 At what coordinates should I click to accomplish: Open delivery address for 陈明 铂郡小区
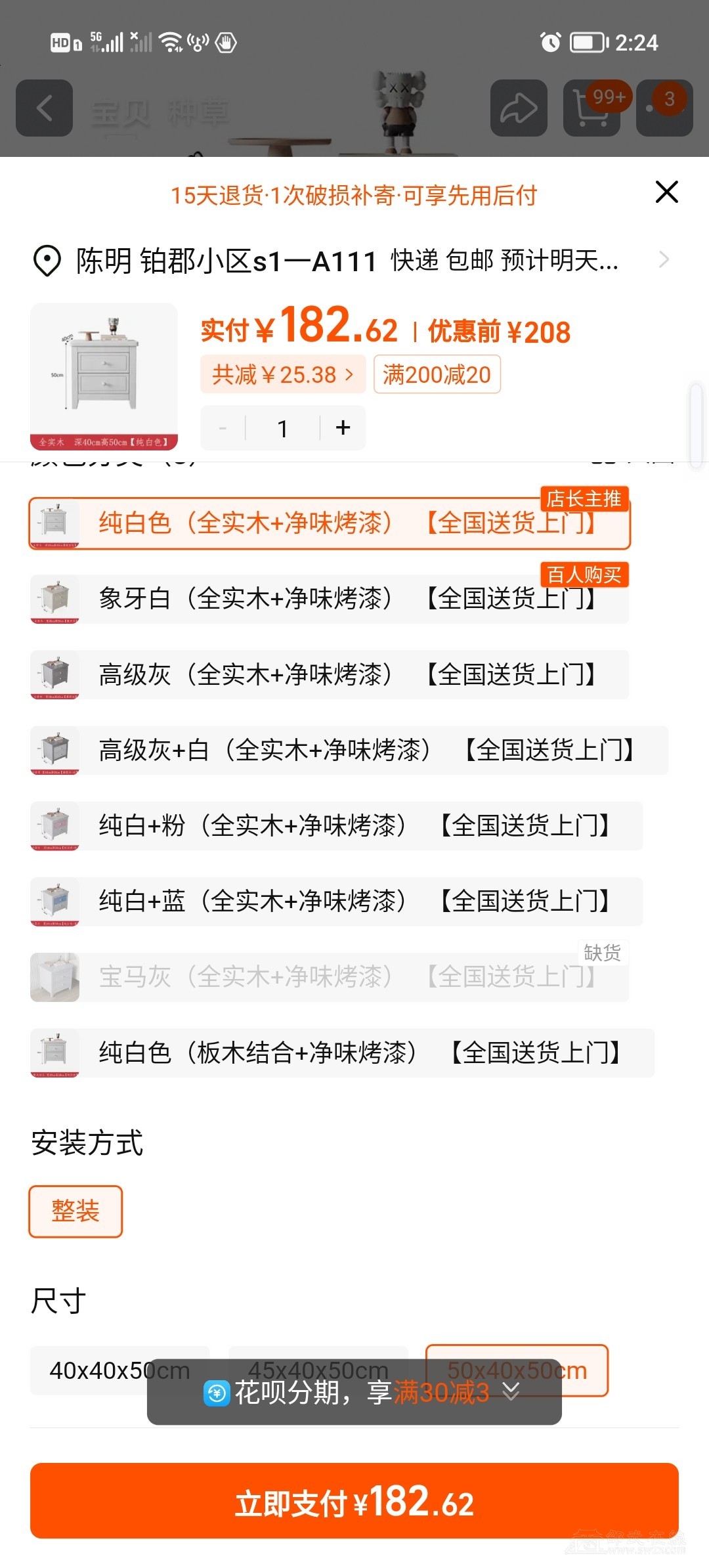coord(348,261)
